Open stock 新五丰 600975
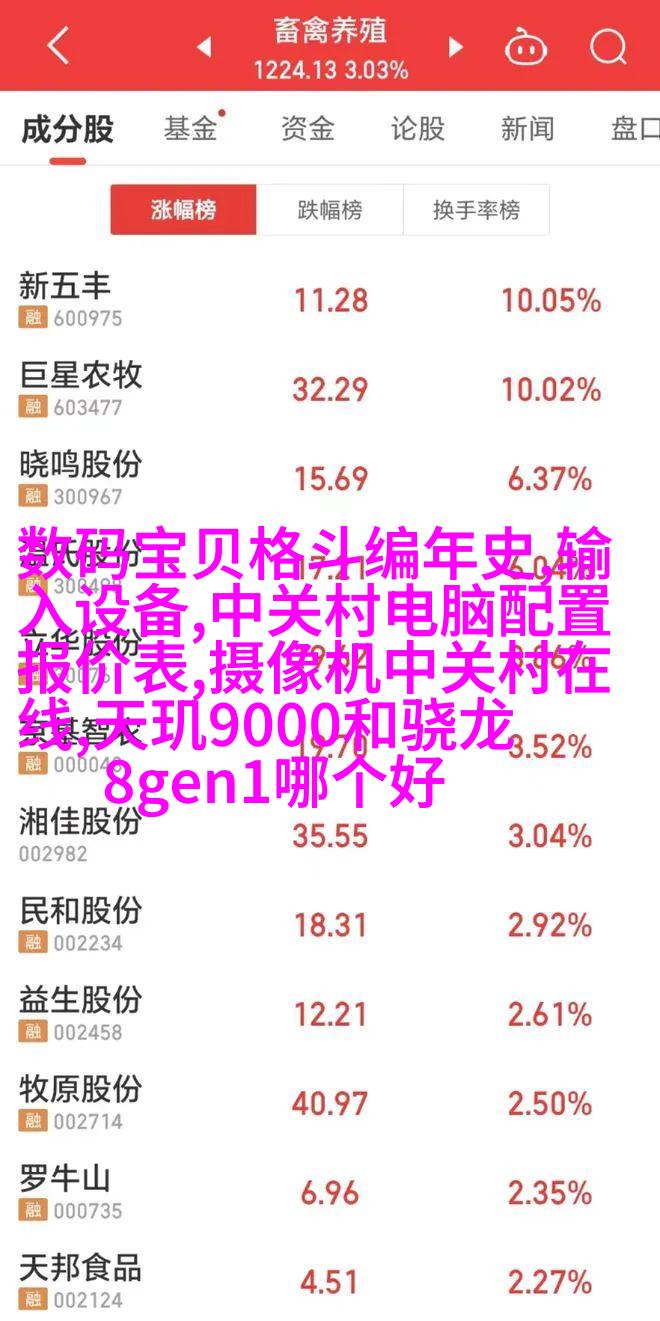This screenshot has height=1321, width=660. pyautogui.click(x=330, y=300)
